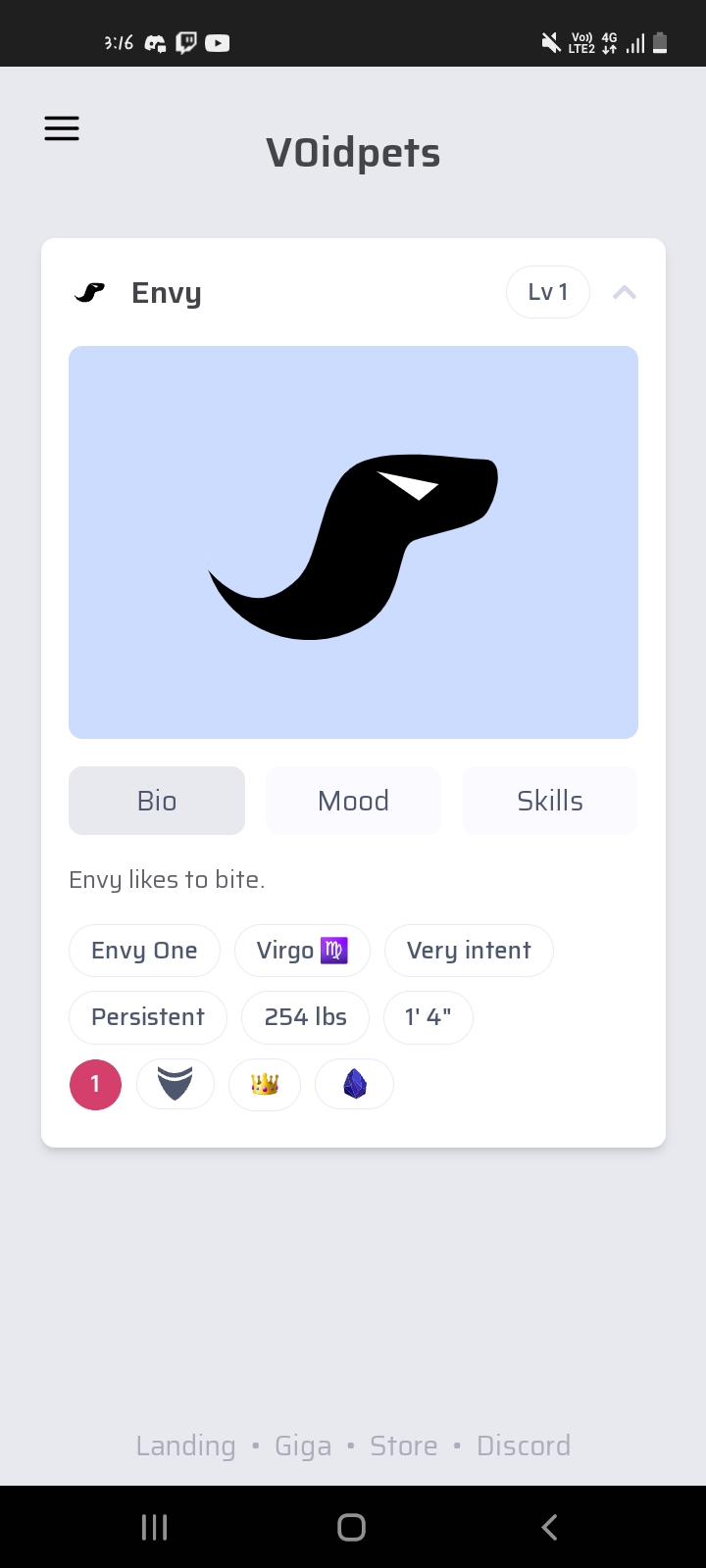Switch to the Mood tab
This screenshot has width=706, height=1568.
point(353,801)
